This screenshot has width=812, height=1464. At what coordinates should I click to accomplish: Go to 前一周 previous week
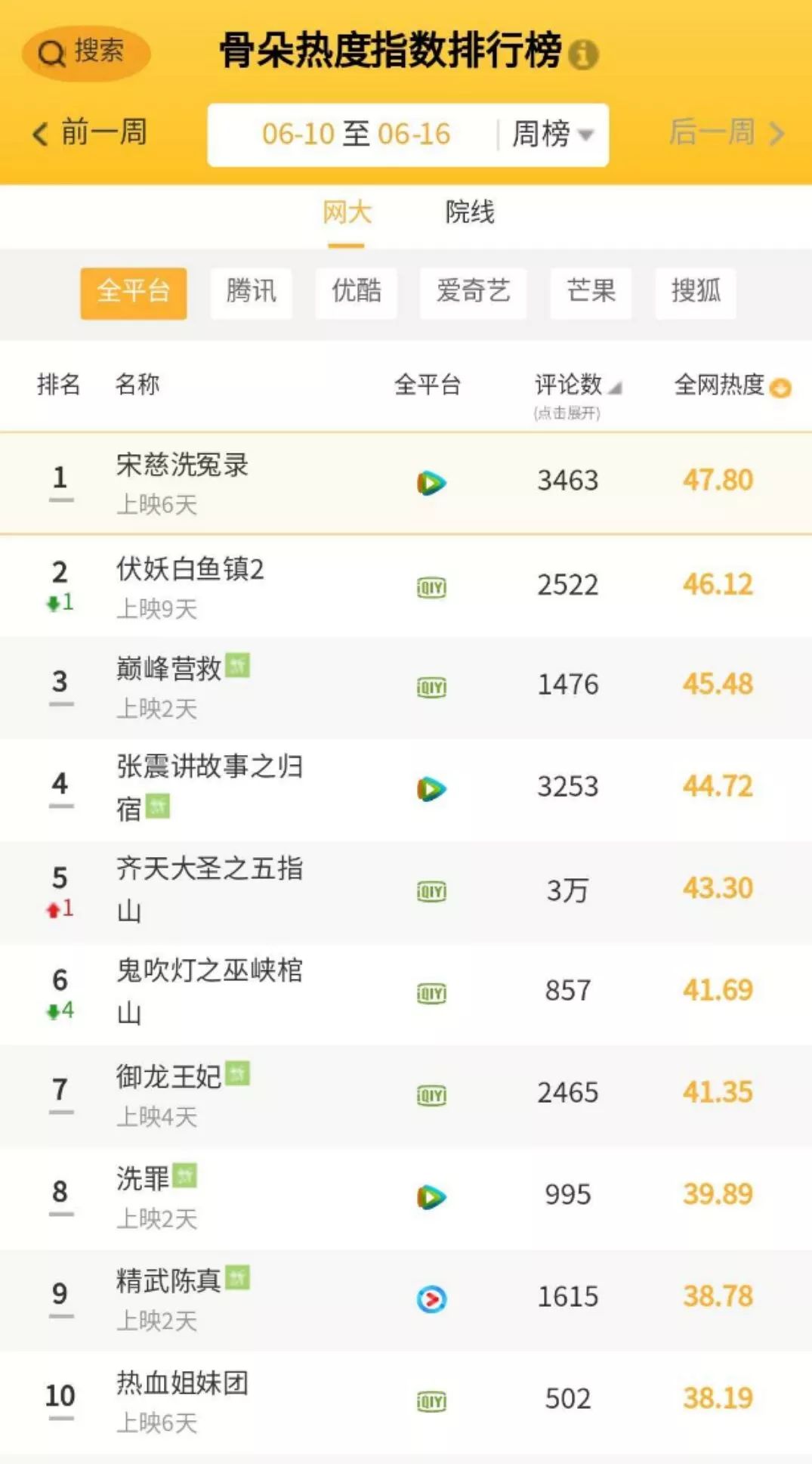(x=89, y=133)
